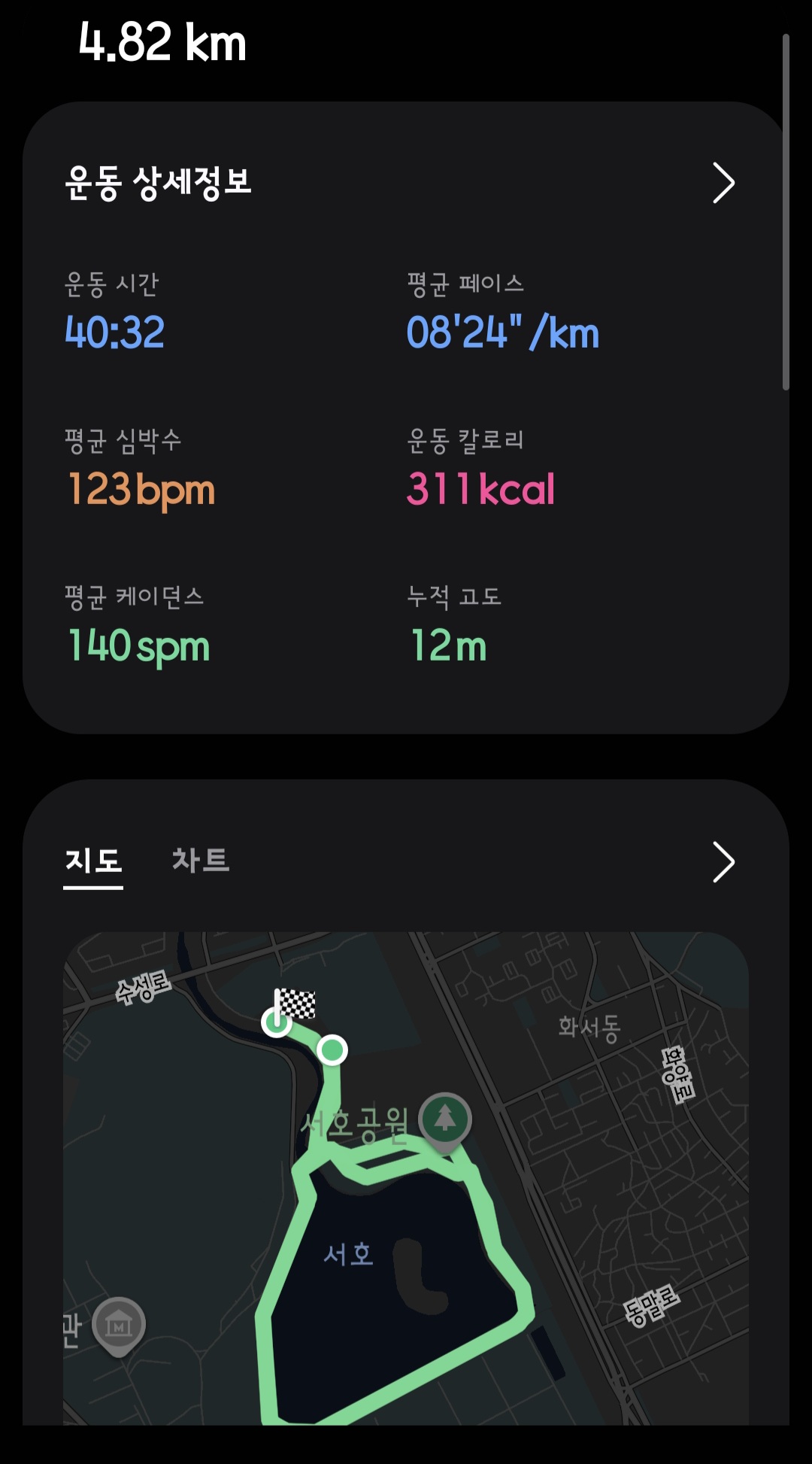The height and width of the screenshot is (1464, 812).
Task: Tap the average pace 08'24"/km
Action: pyautogui.click(x=501, y=331)
